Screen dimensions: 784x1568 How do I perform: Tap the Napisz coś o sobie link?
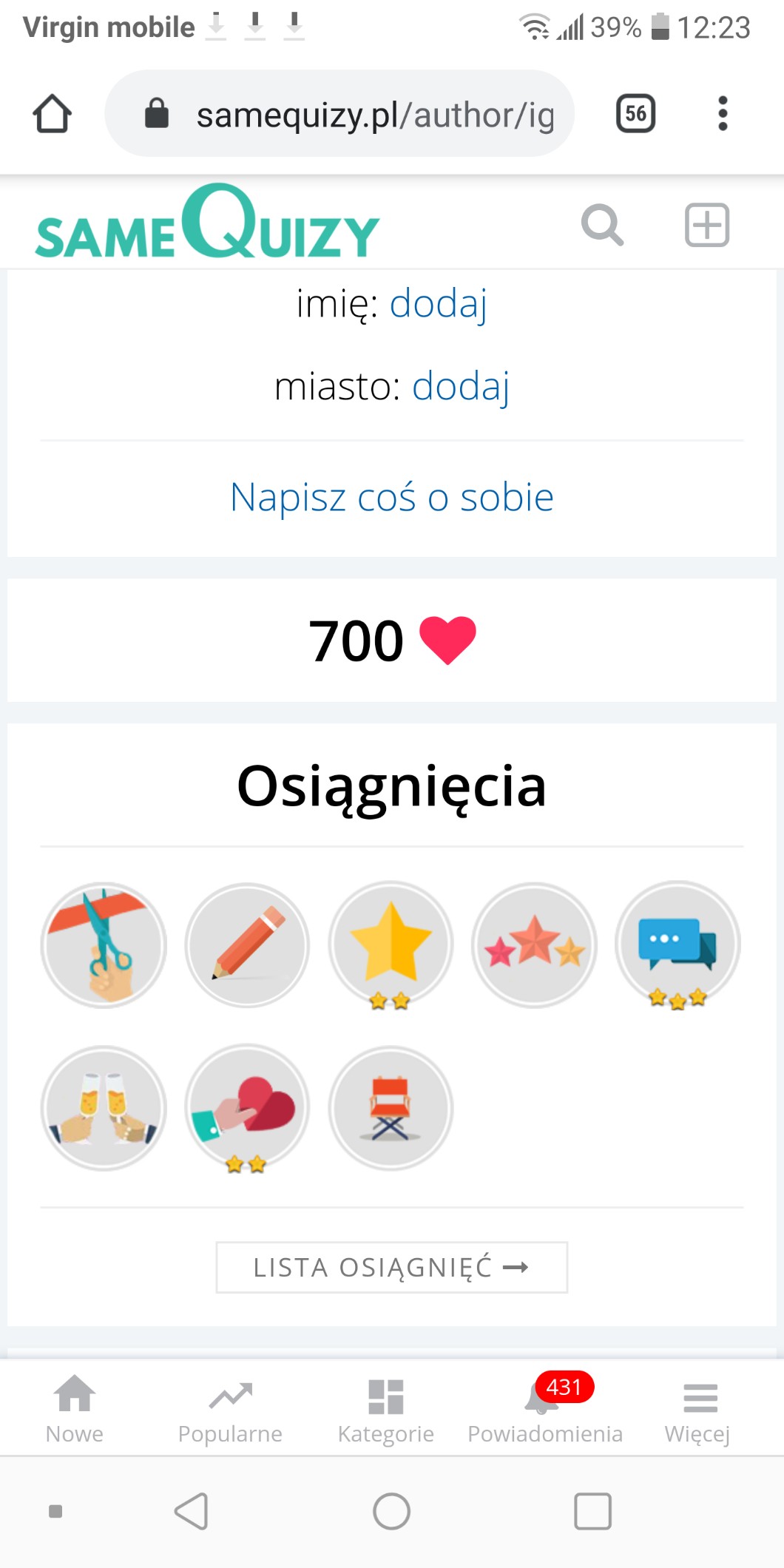click(391, 497)
